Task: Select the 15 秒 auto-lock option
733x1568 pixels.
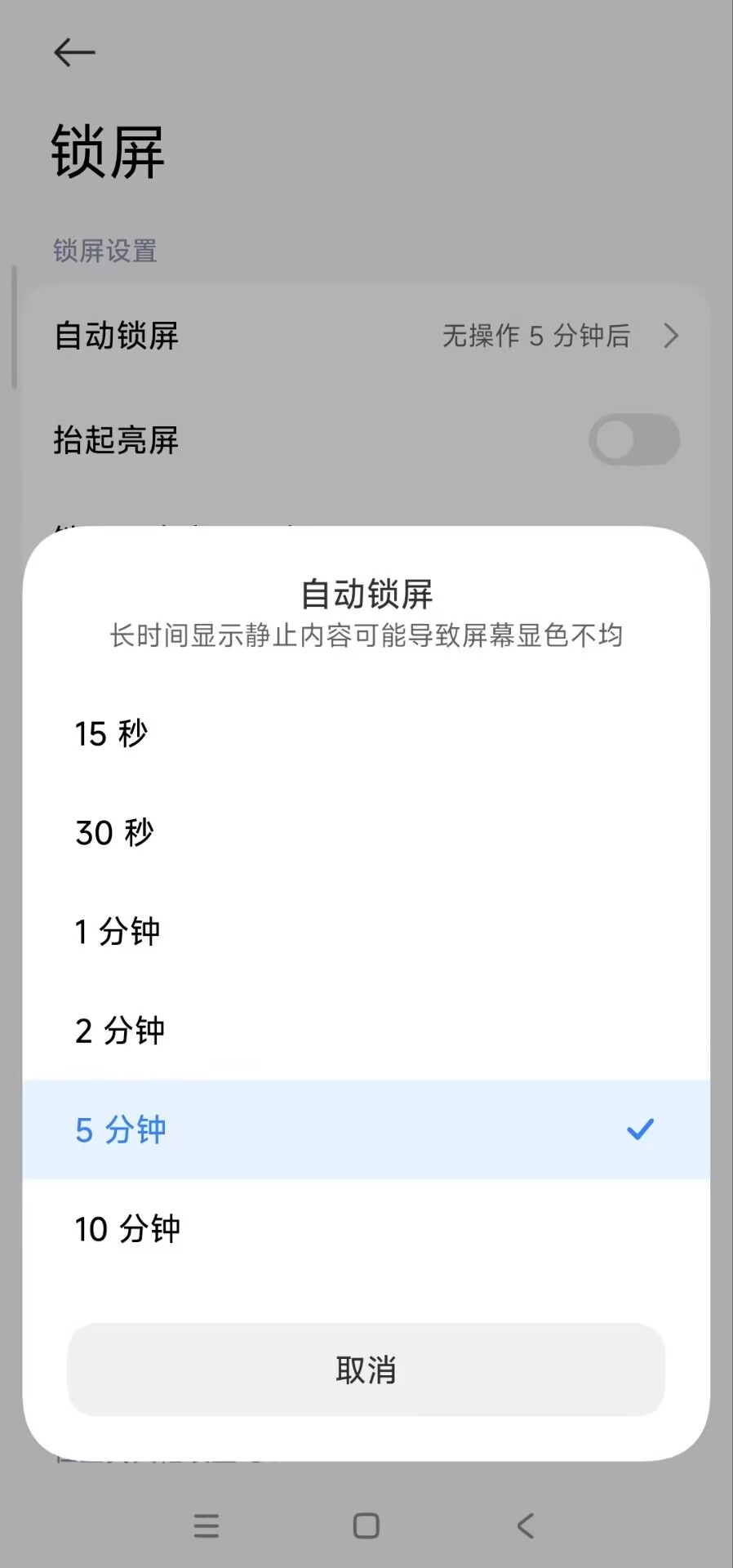Action: [366, 733]
